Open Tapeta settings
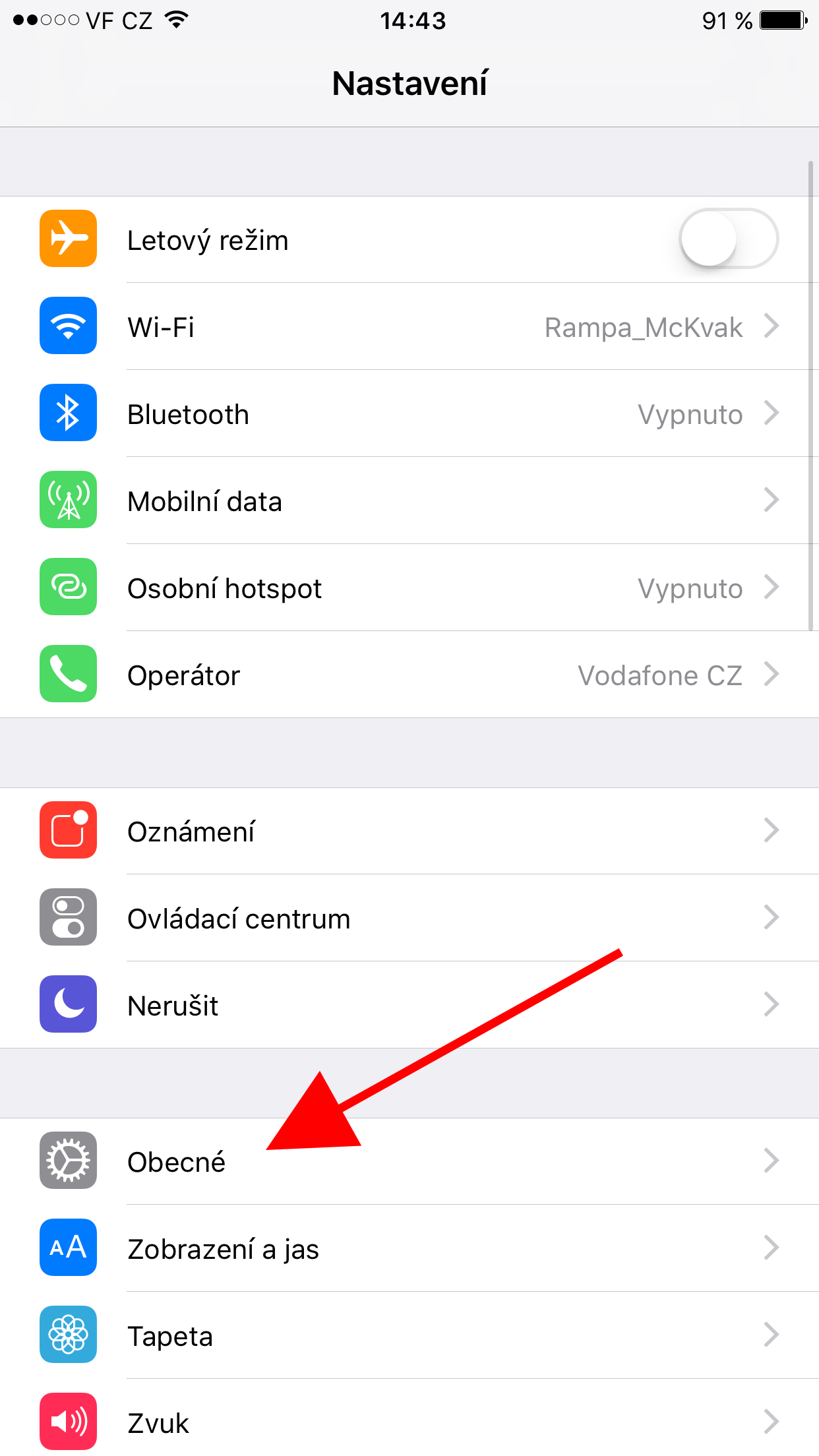 409,1335
